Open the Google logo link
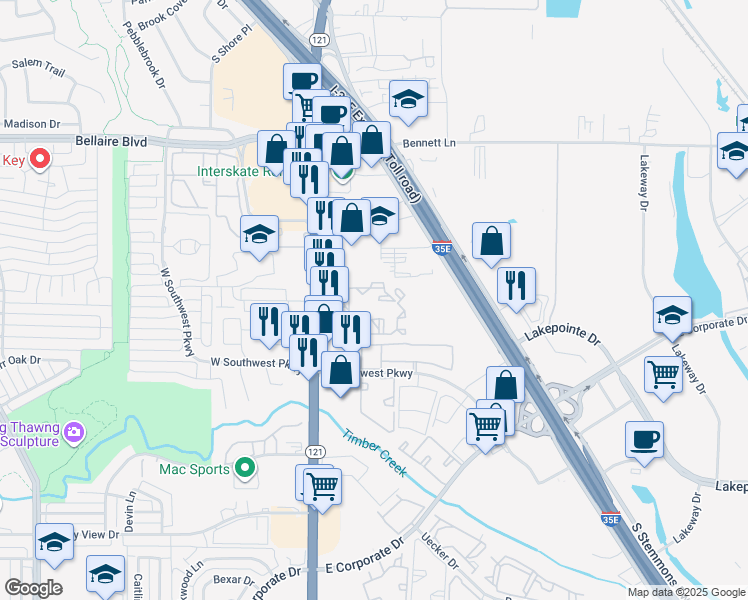This screenshot has height=600, width=748. (x=33, y=588)
